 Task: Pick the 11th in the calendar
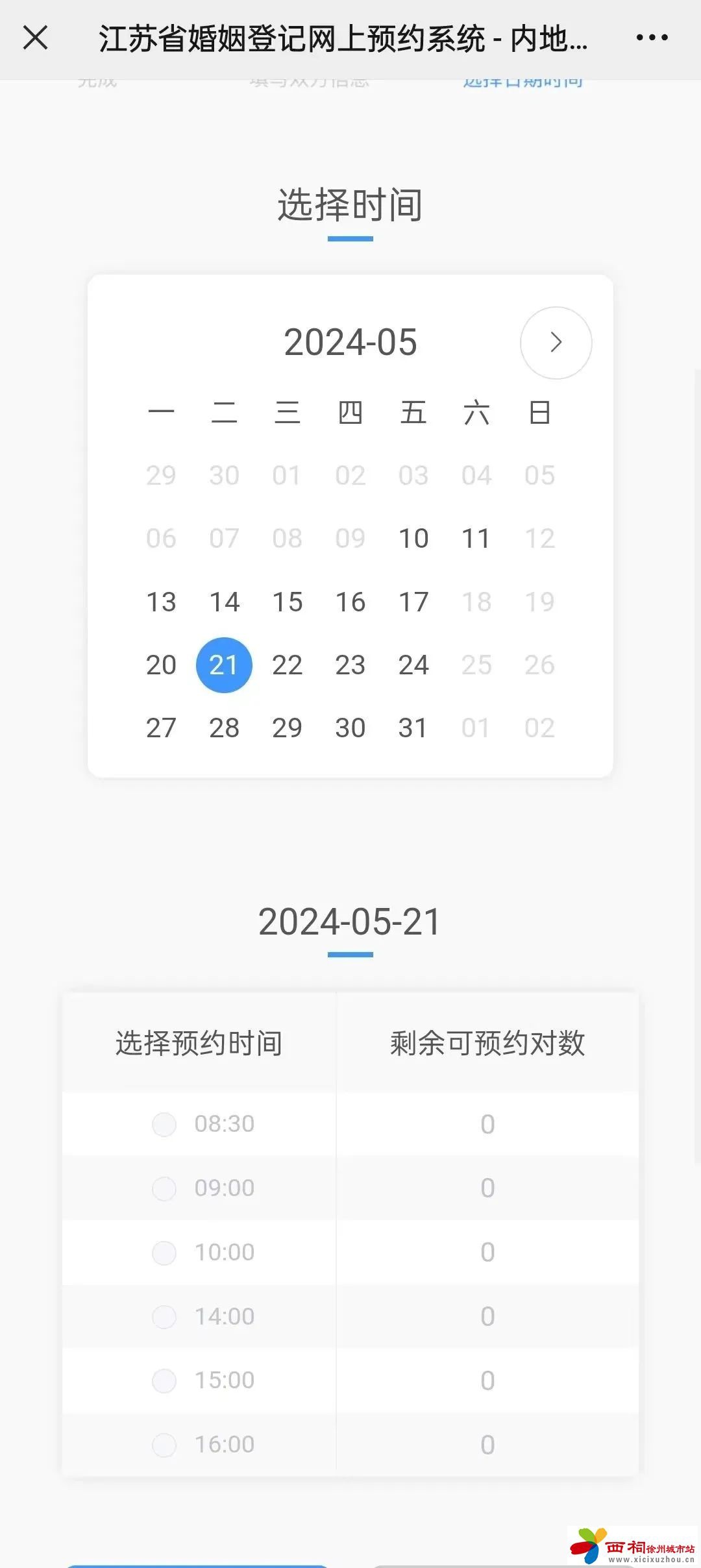[x=476, y=538]
